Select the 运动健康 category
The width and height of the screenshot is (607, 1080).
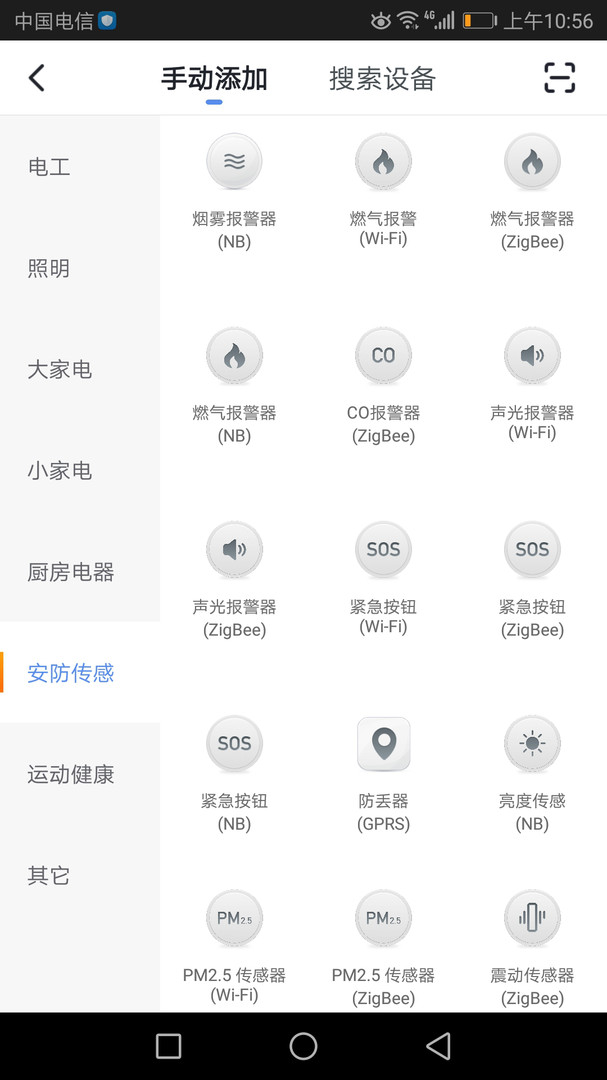tap(70, 774)
